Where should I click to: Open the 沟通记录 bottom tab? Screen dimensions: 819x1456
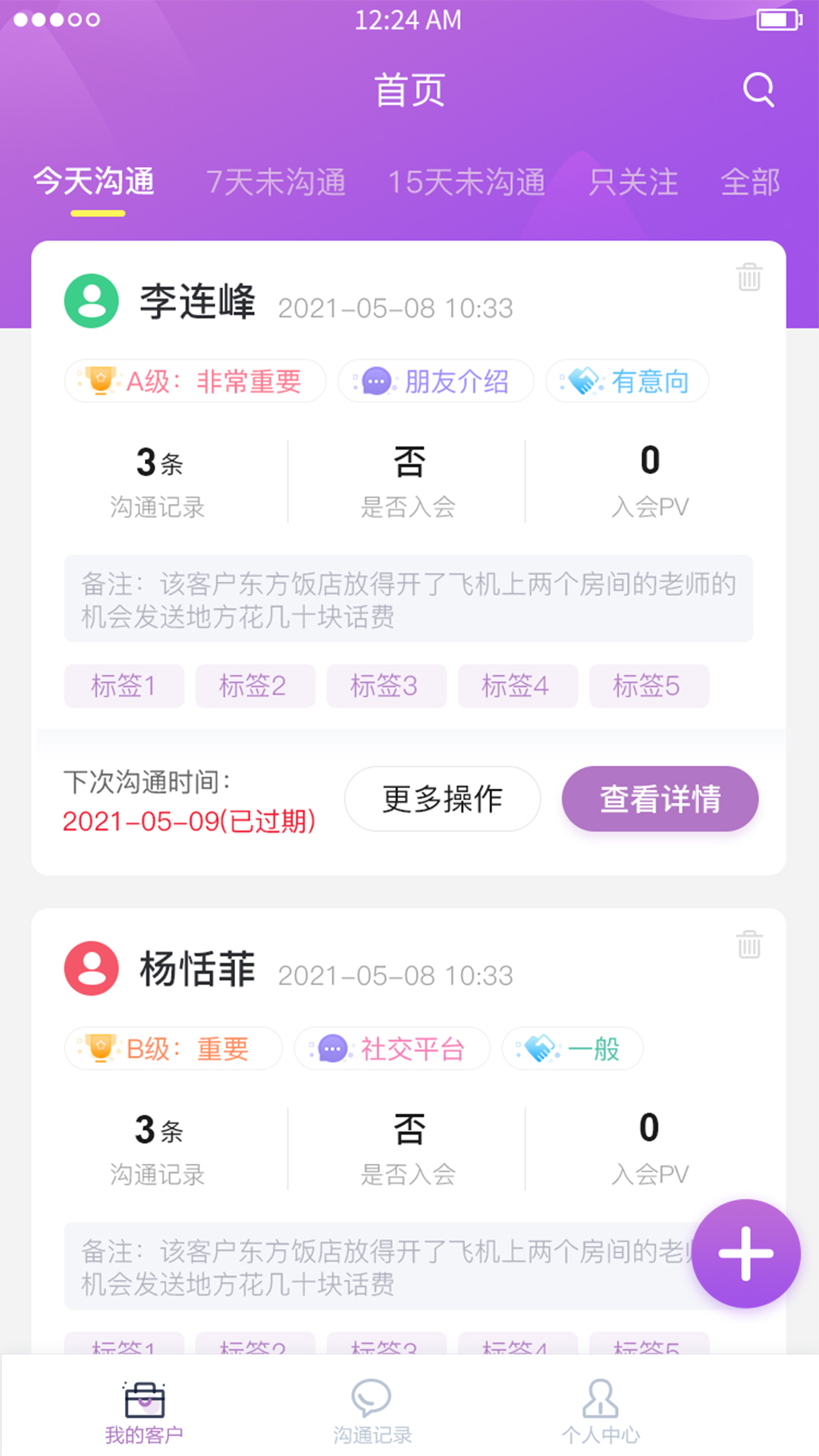click(372, 1412)
